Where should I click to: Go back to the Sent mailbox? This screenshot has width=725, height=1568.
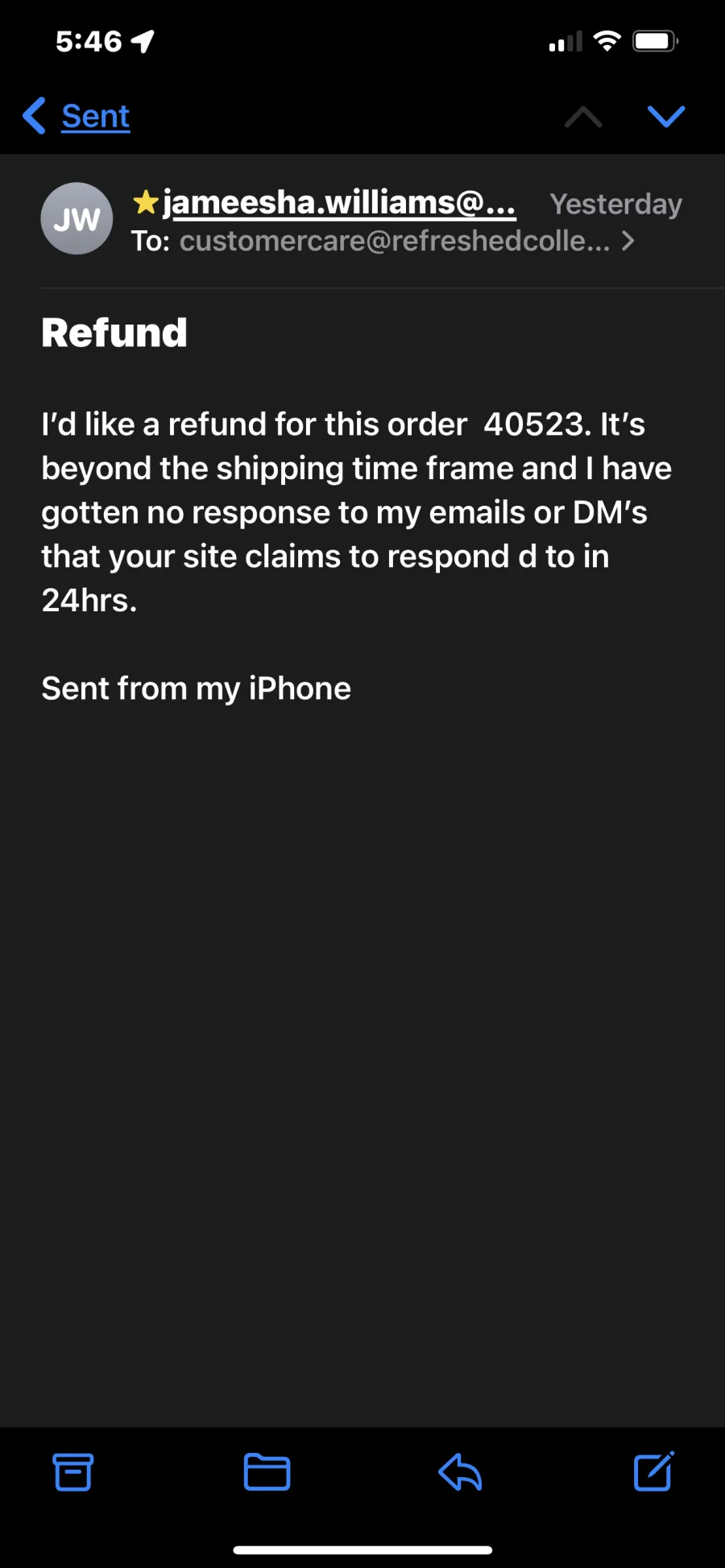pyautogui.click(x=77, y=117)
